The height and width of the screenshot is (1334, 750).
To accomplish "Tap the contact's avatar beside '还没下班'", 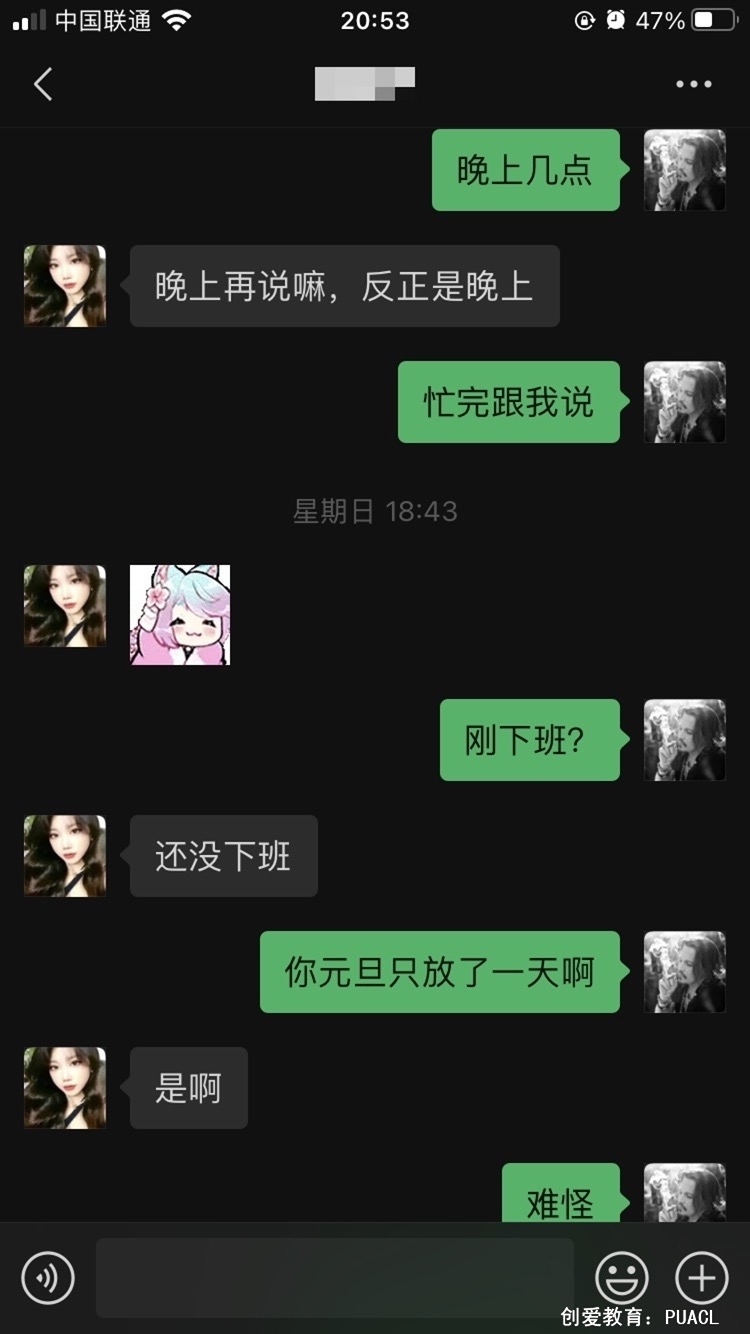I will click(65, 856).
